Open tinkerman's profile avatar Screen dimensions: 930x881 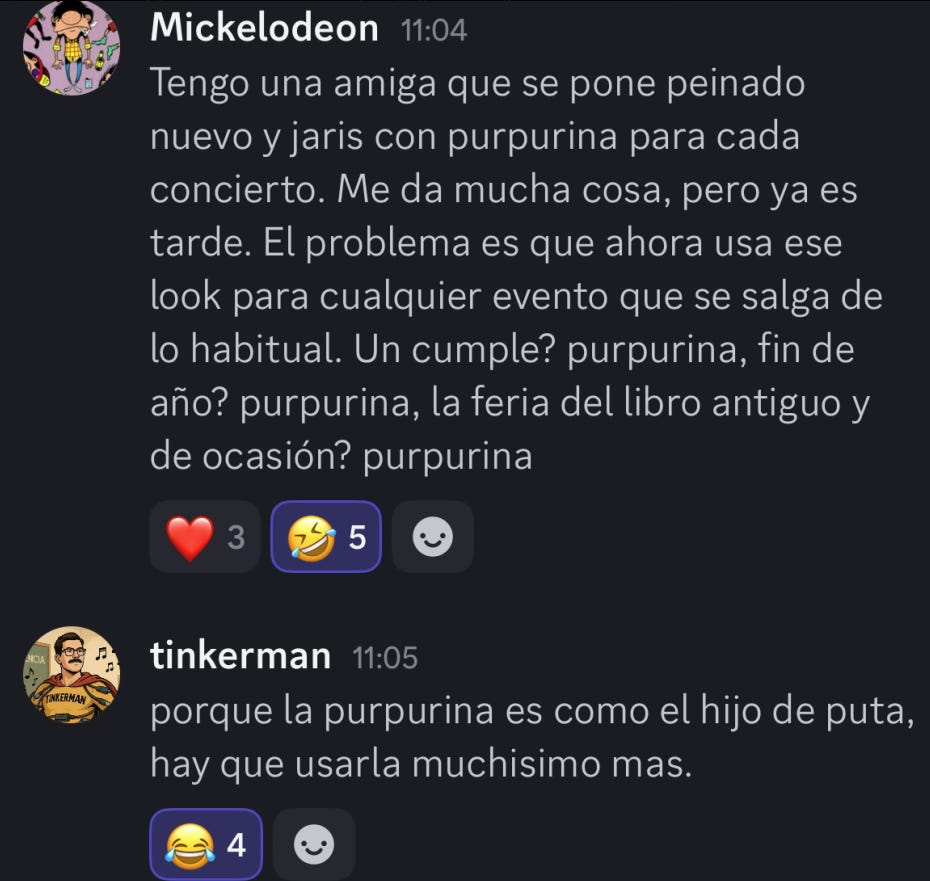coord(71,675)
